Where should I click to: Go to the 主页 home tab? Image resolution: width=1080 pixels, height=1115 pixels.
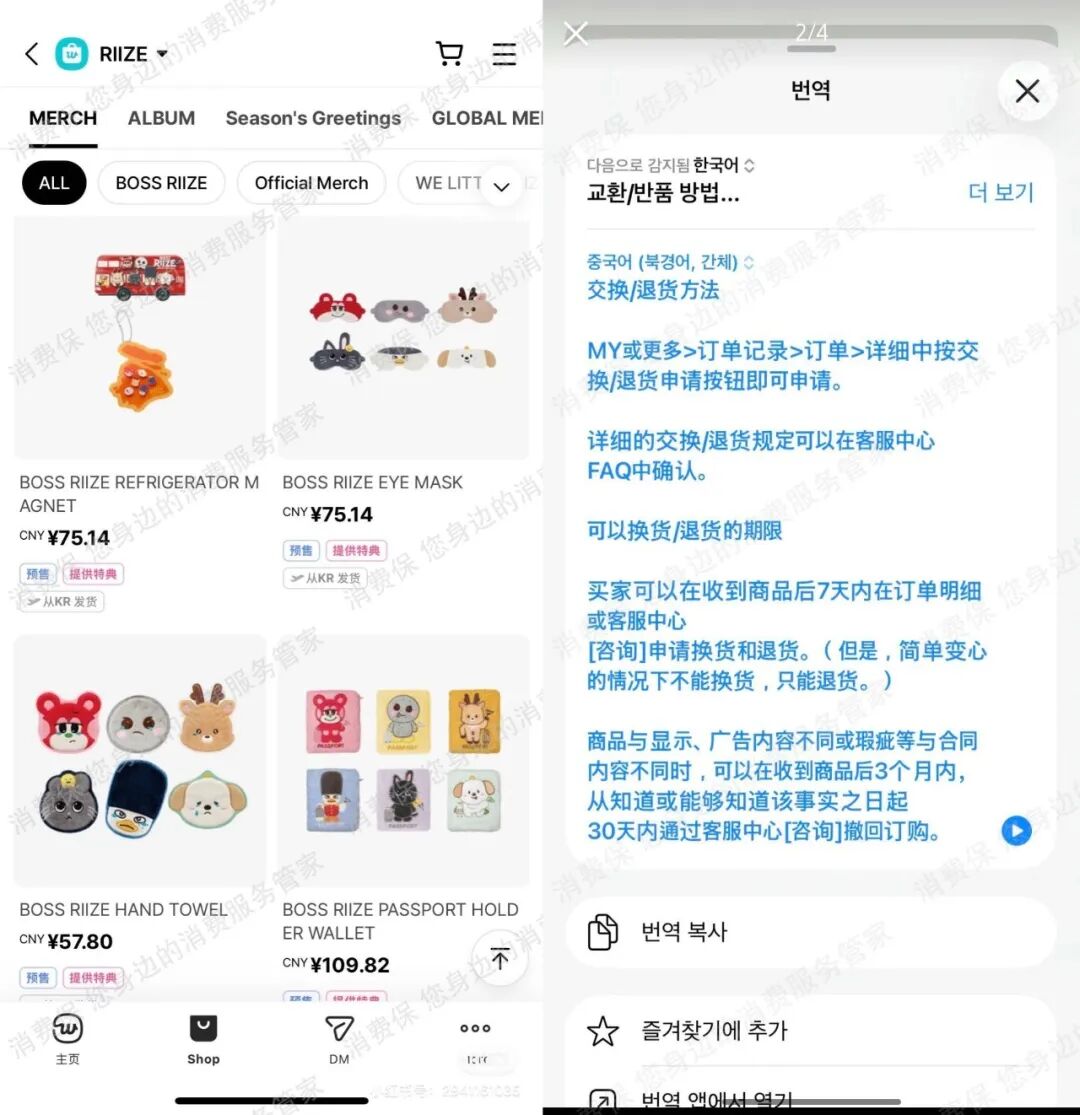point(67,1038)
